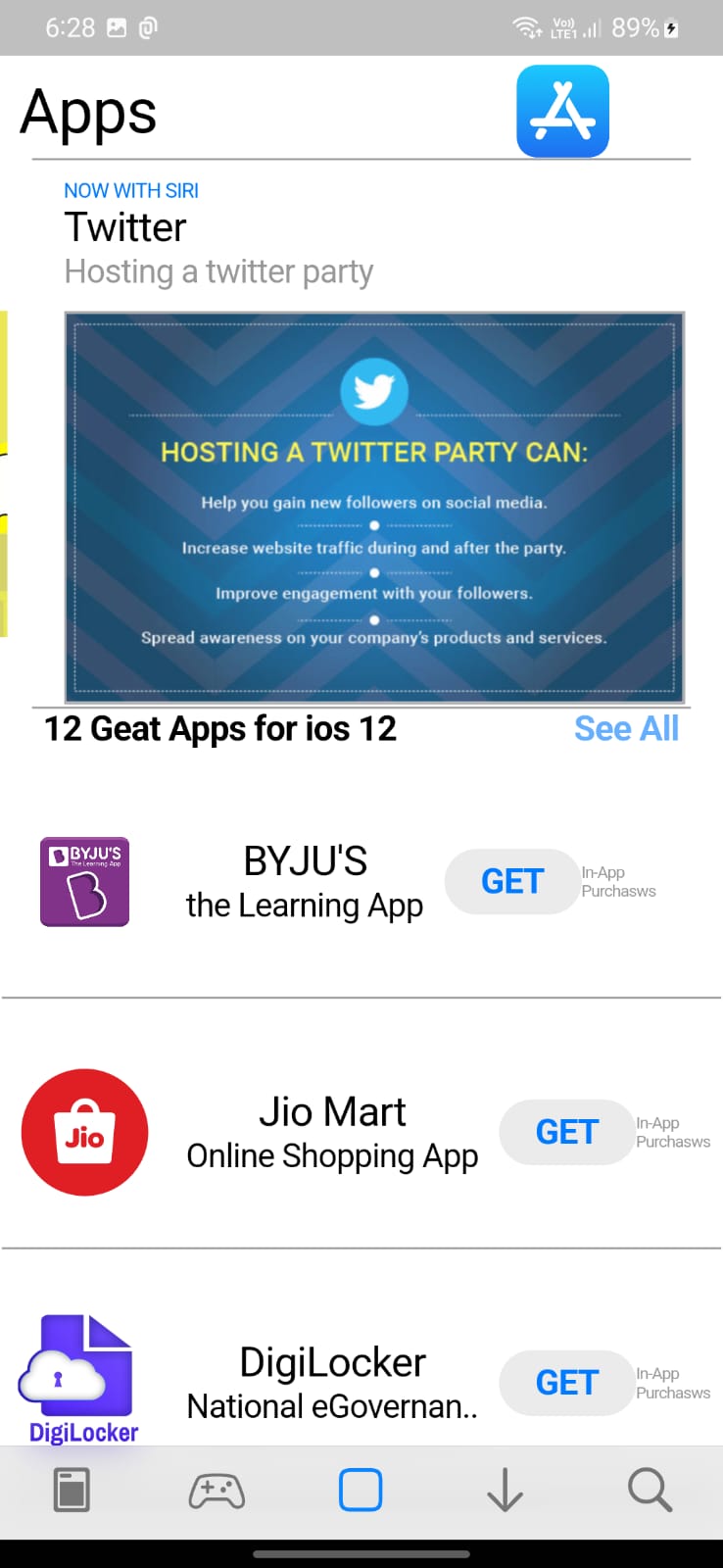Open the Apps square icon in bottom bar
The image size is (723, 1568).
pyautogui.click(x=361, y=1489)
